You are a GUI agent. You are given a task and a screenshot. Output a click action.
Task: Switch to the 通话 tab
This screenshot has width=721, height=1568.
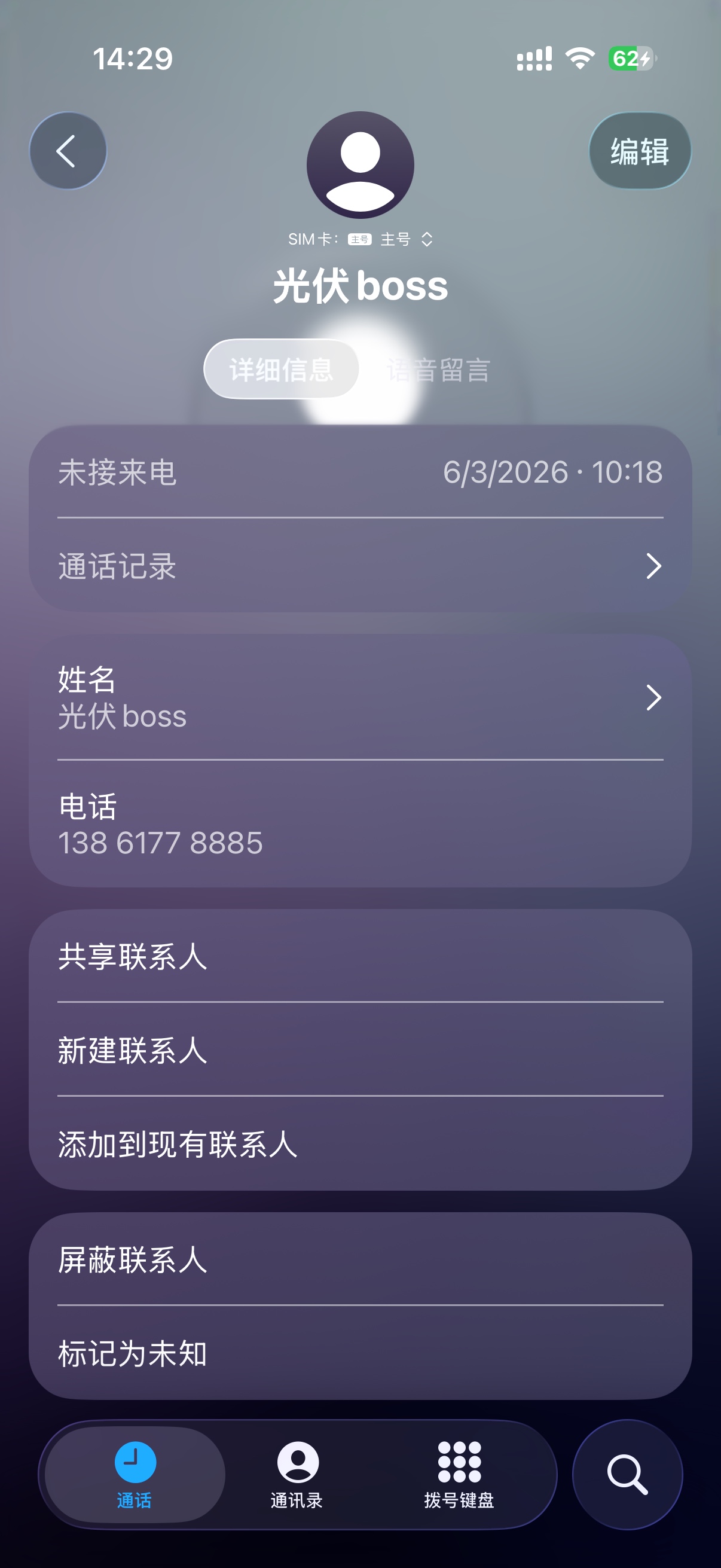(135, 1474)
